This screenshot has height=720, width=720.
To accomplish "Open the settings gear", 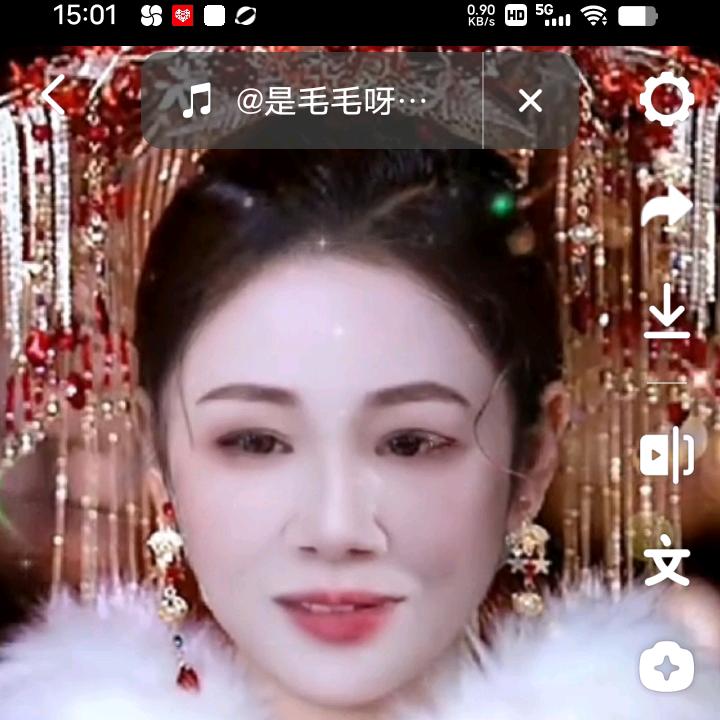I will tap(666, 99).
